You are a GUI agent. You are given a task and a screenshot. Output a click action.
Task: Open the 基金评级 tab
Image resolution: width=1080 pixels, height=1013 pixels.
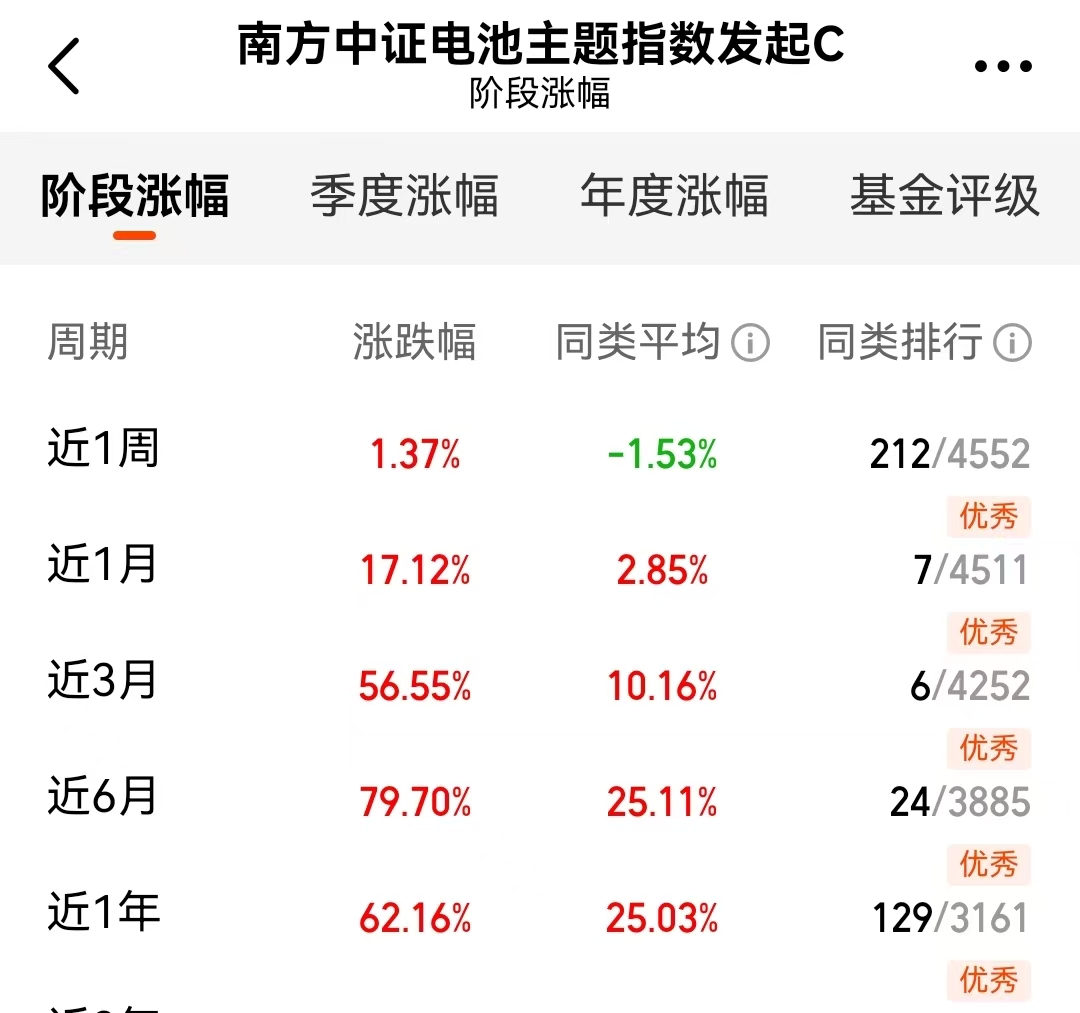tap(944, 196)
